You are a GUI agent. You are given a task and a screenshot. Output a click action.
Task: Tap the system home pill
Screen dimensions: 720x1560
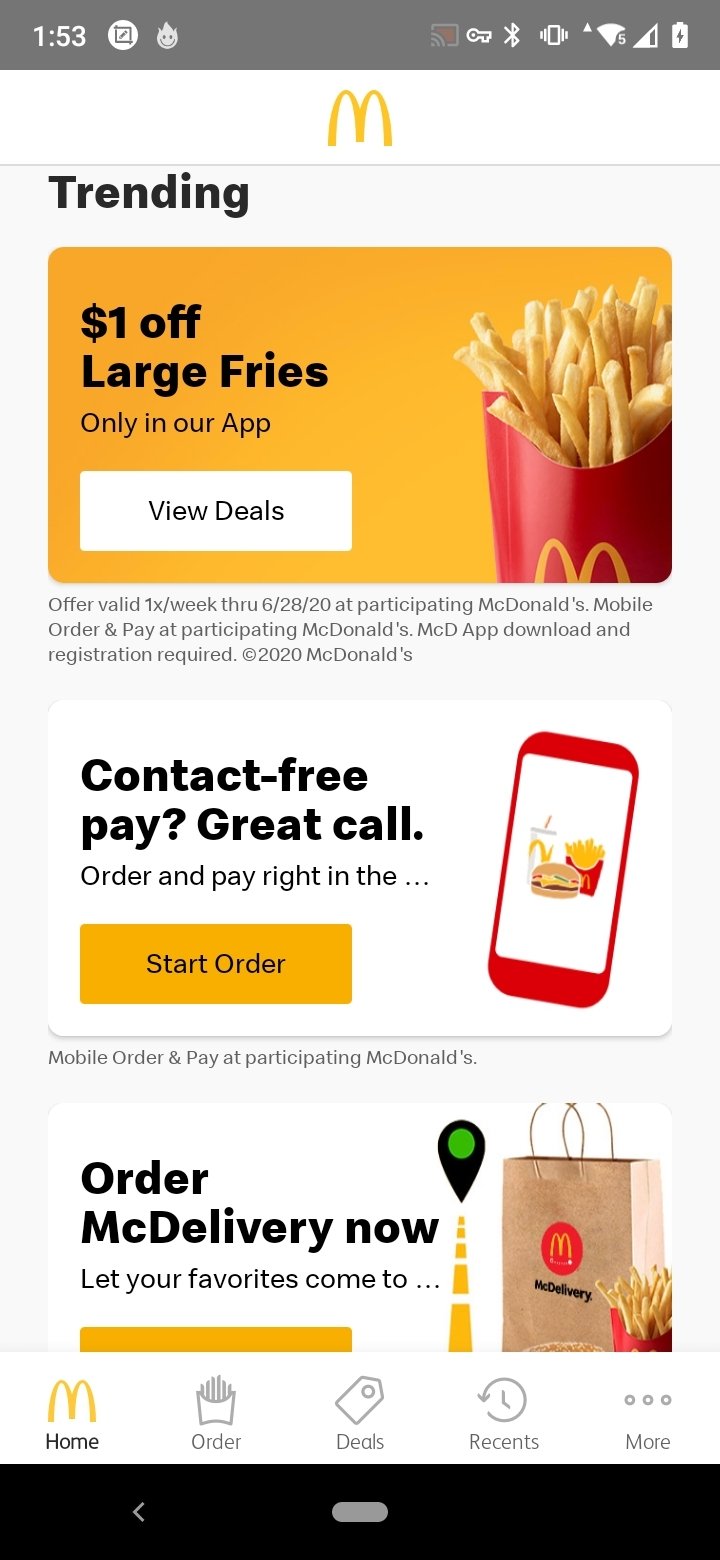360,1512
